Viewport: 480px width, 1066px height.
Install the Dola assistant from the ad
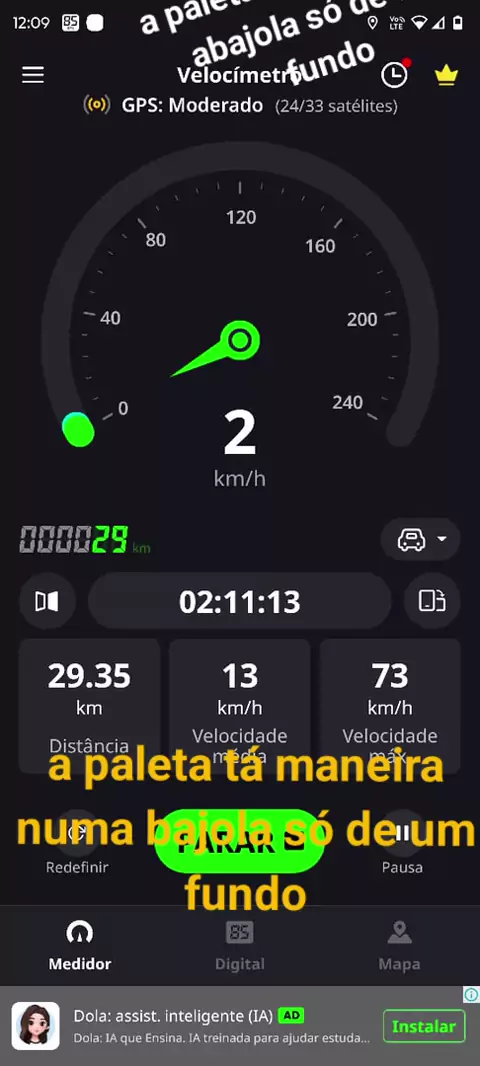[x=424, y=1027]
